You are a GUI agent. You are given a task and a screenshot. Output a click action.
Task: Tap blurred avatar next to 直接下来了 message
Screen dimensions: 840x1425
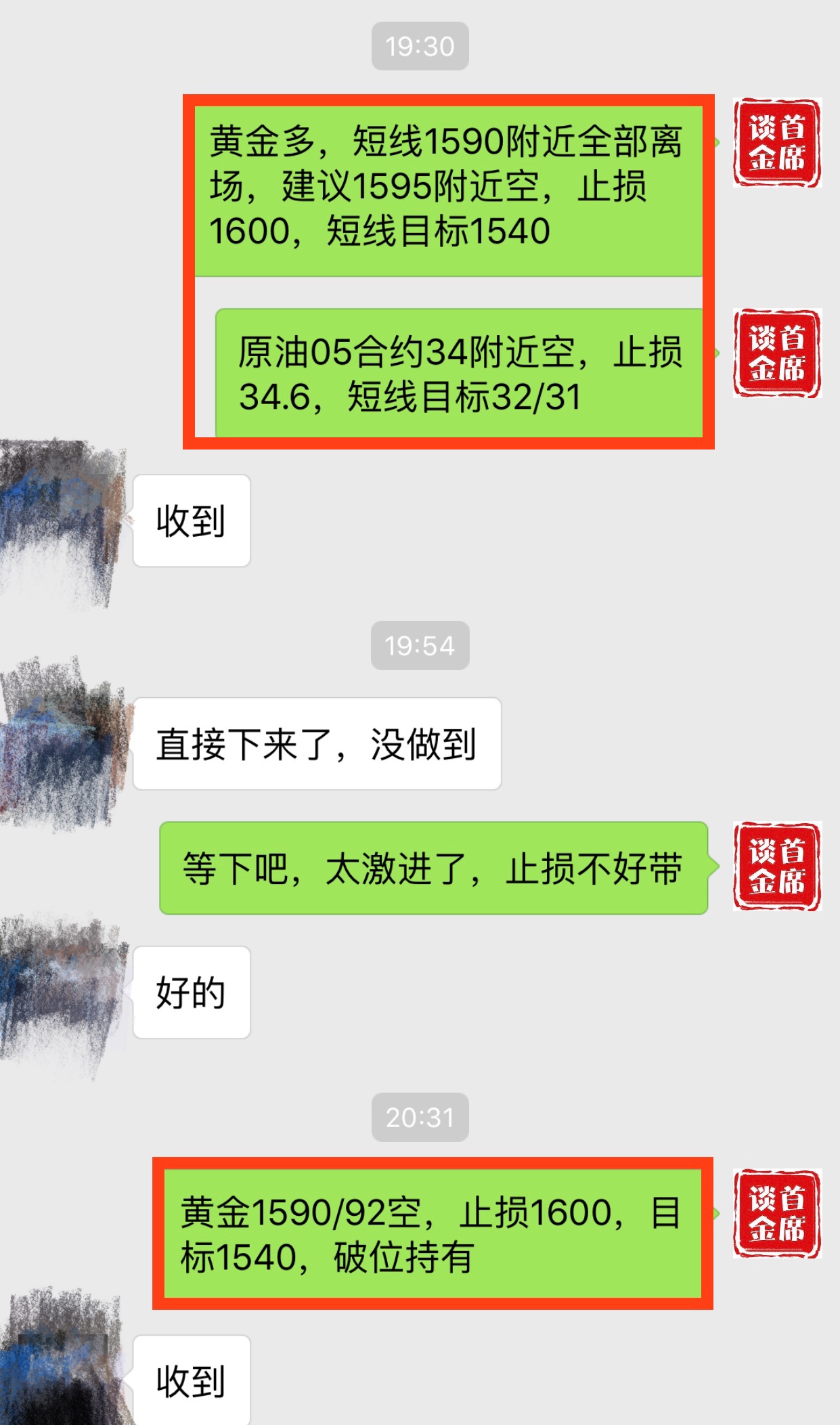(x=62, y=743)
